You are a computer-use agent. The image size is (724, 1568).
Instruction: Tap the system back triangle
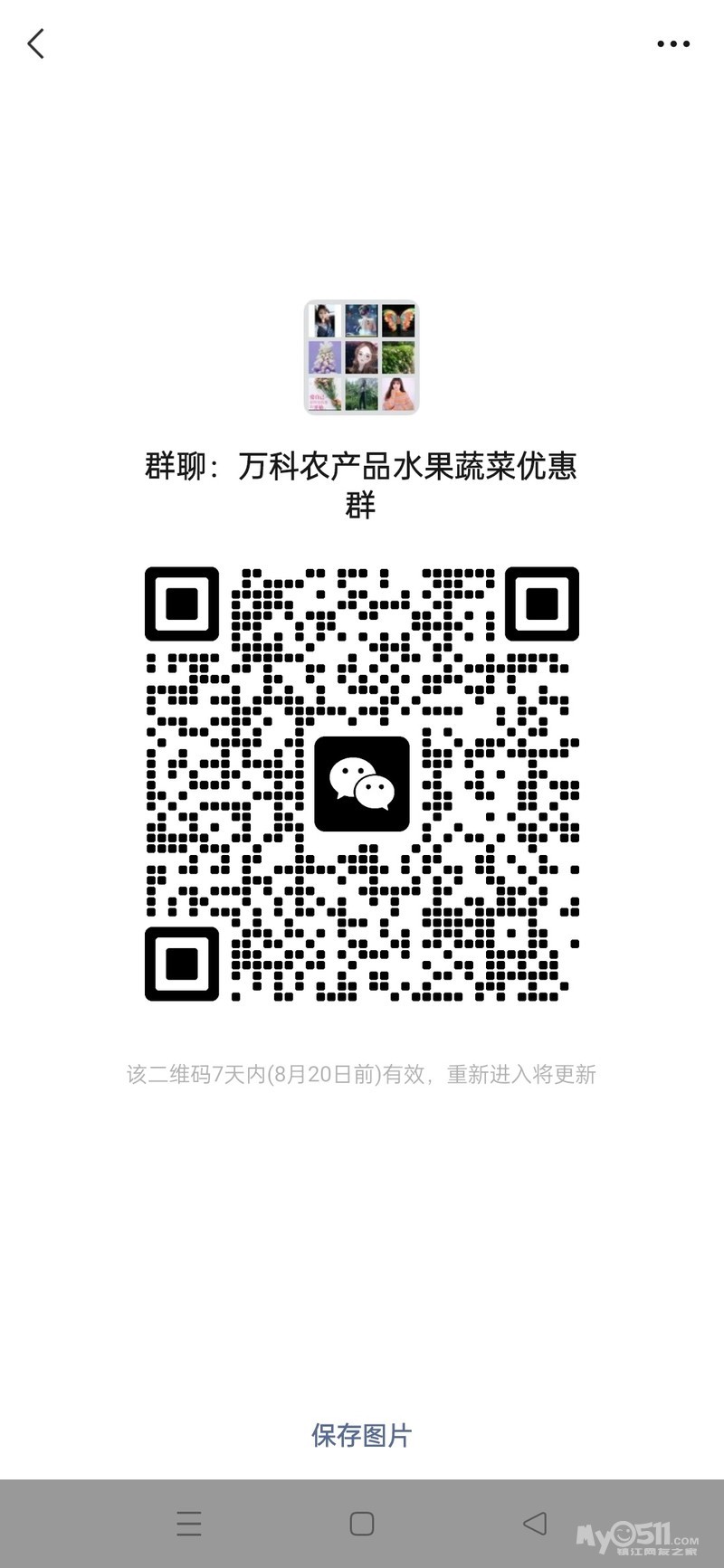coord(535,1523)
